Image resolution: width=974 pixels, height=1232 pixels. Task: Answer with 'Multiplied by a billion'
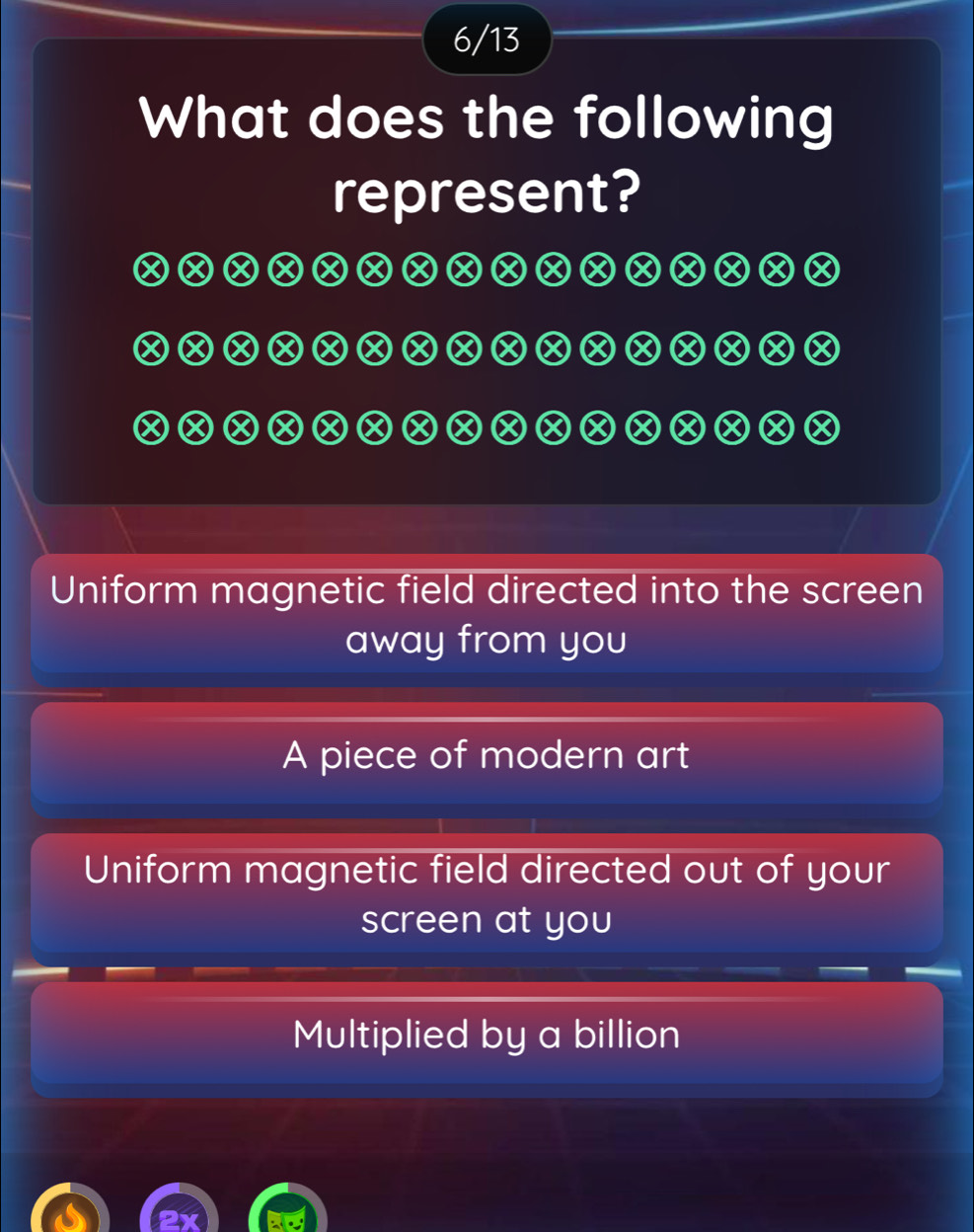(487, 1035)
